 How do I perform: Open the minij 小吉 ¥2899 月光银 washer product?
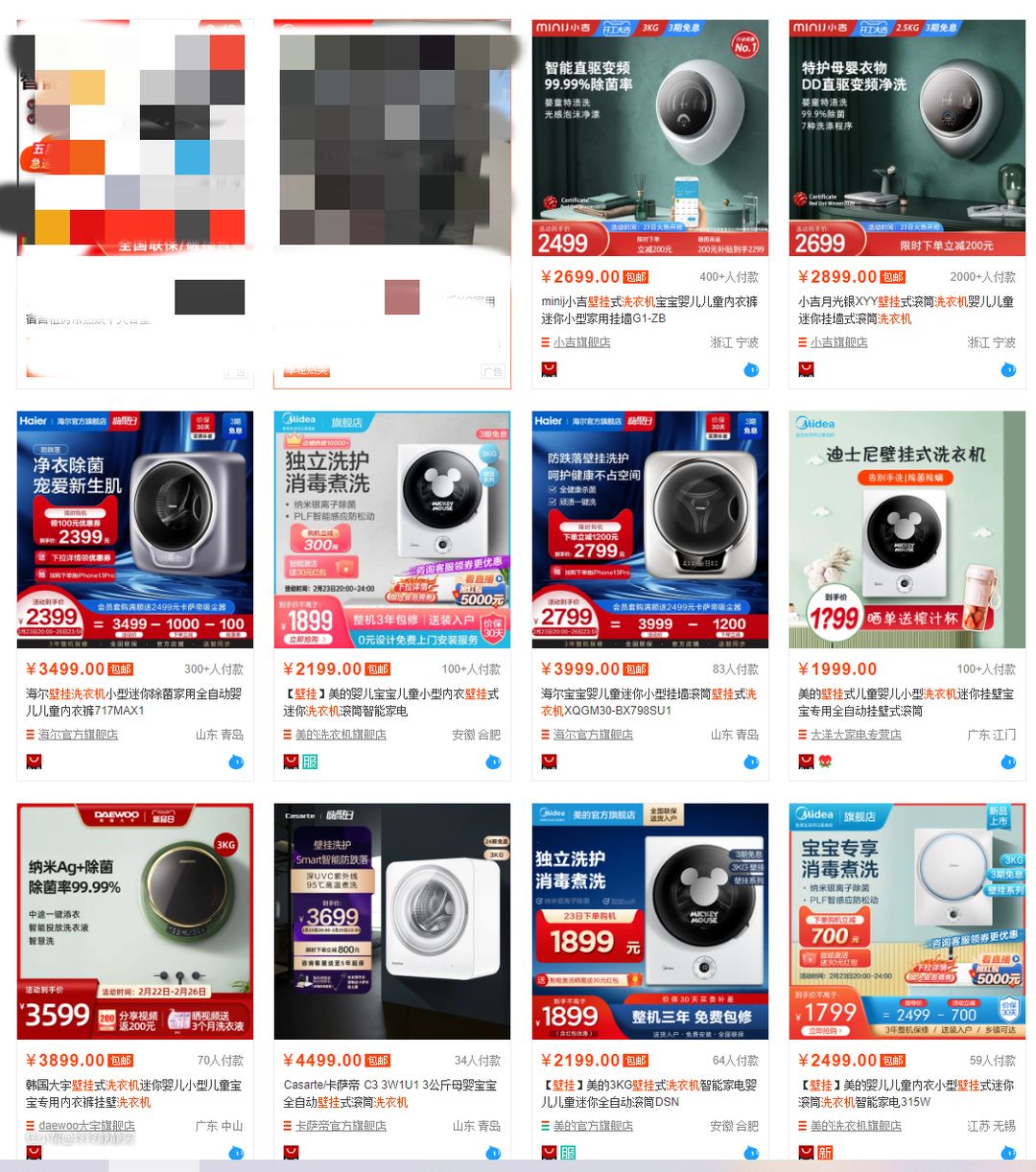coord(906,137)
